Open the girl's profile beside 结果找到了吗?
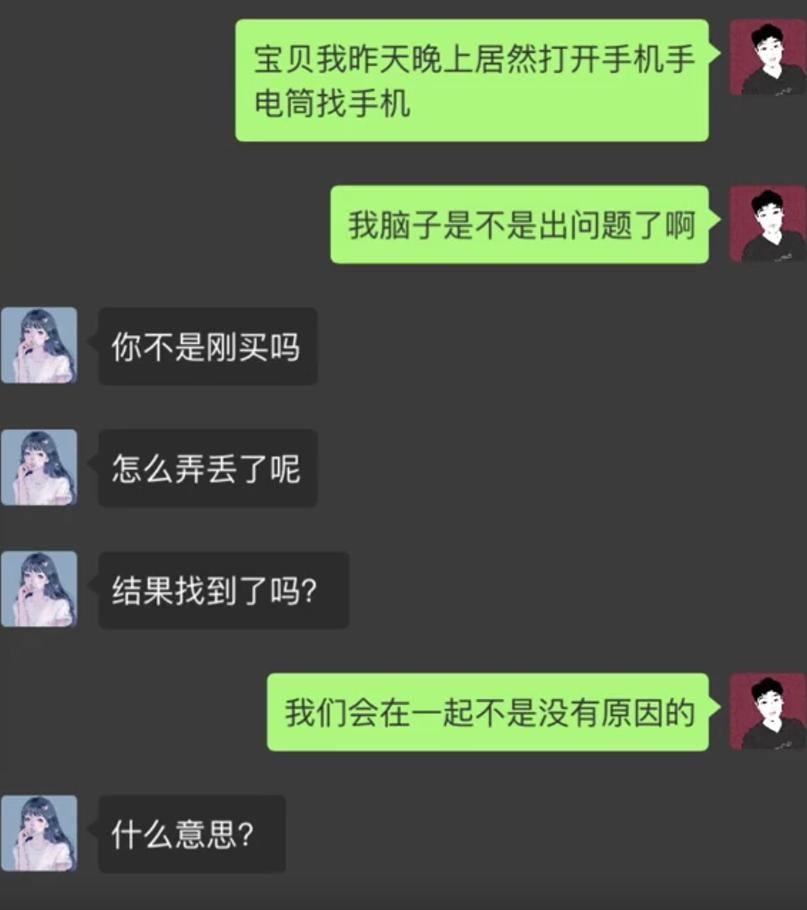This screenshot has height=910, width=807. (x=39, y=590)
